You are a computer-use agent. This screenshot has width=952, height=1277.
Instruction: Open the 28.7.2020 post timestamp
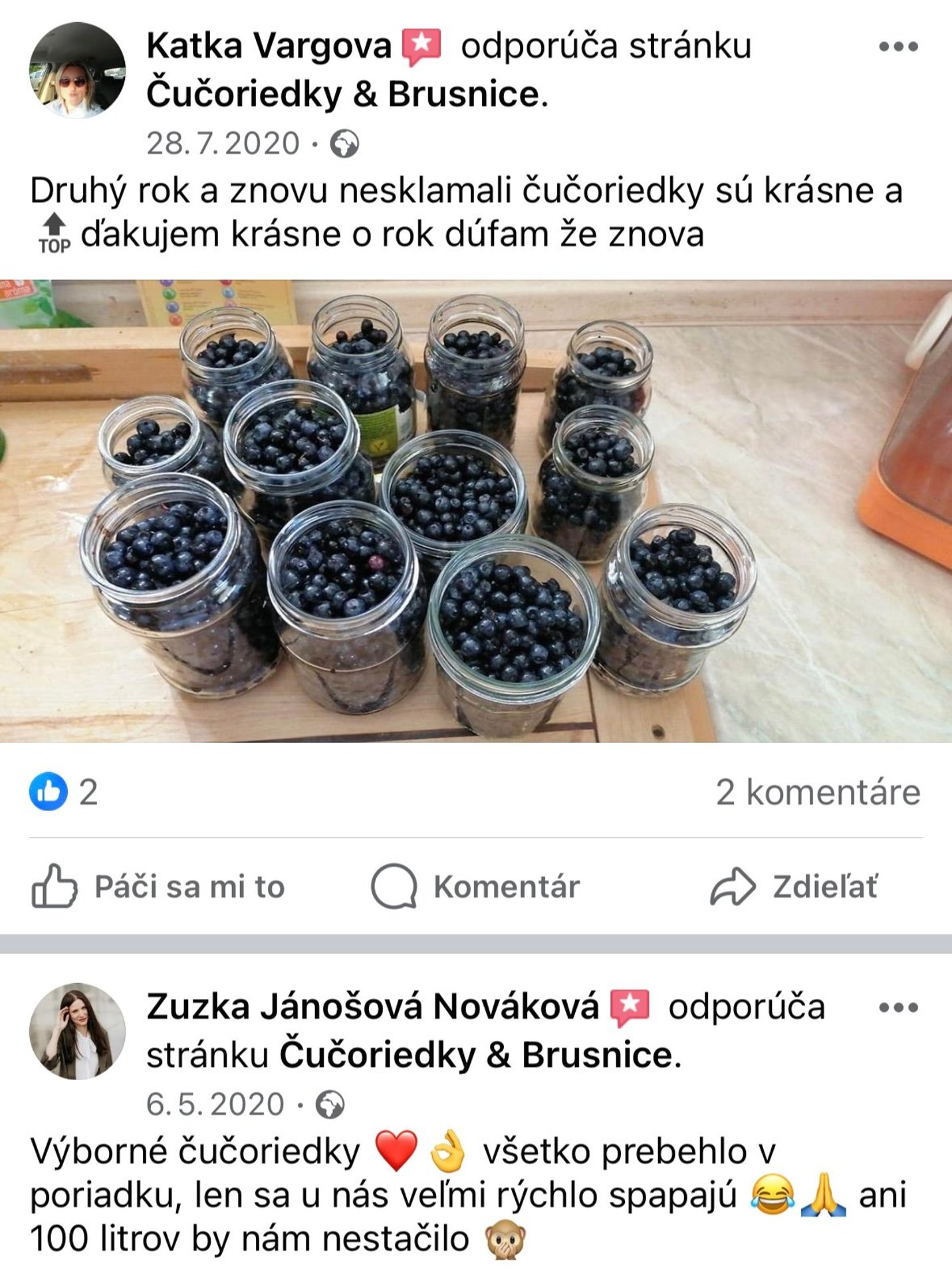point(223,144)
